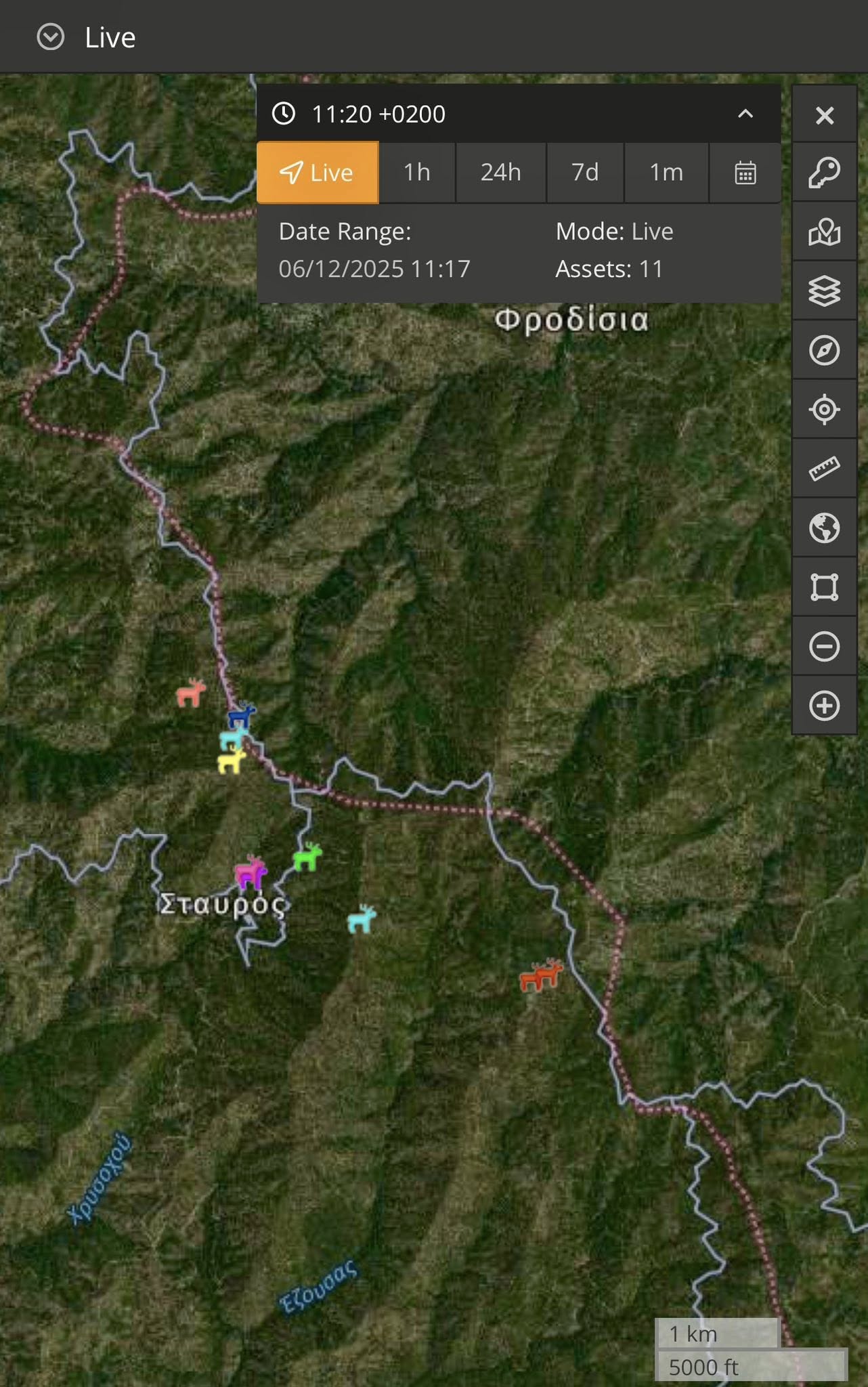
Task: Select the 7d time range
Action: 585,173
